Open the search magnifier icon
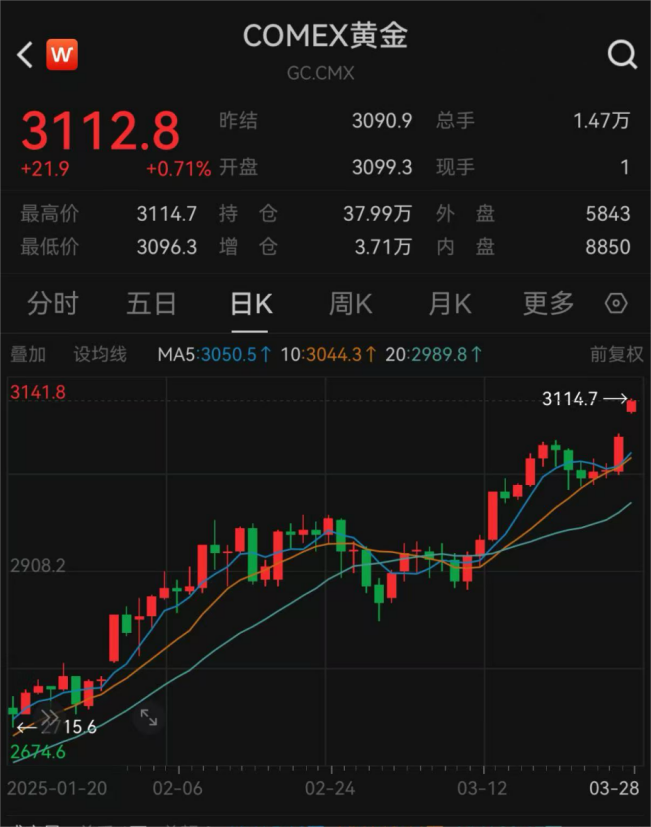This screenshot has width=651, height=827. (x=621, y=54)
